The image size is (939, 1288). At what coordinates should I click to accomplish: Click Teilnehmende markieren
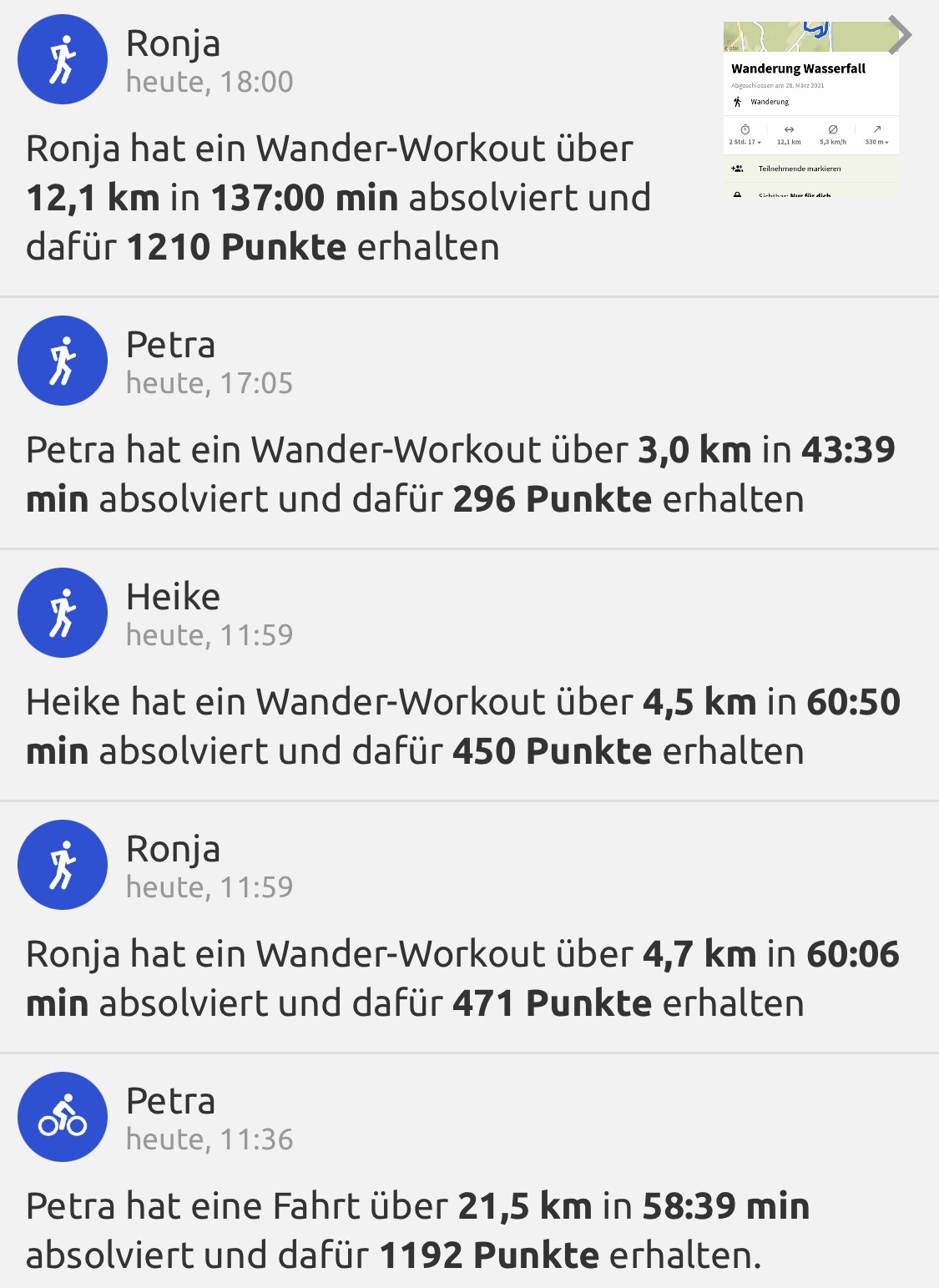(800, 169)
